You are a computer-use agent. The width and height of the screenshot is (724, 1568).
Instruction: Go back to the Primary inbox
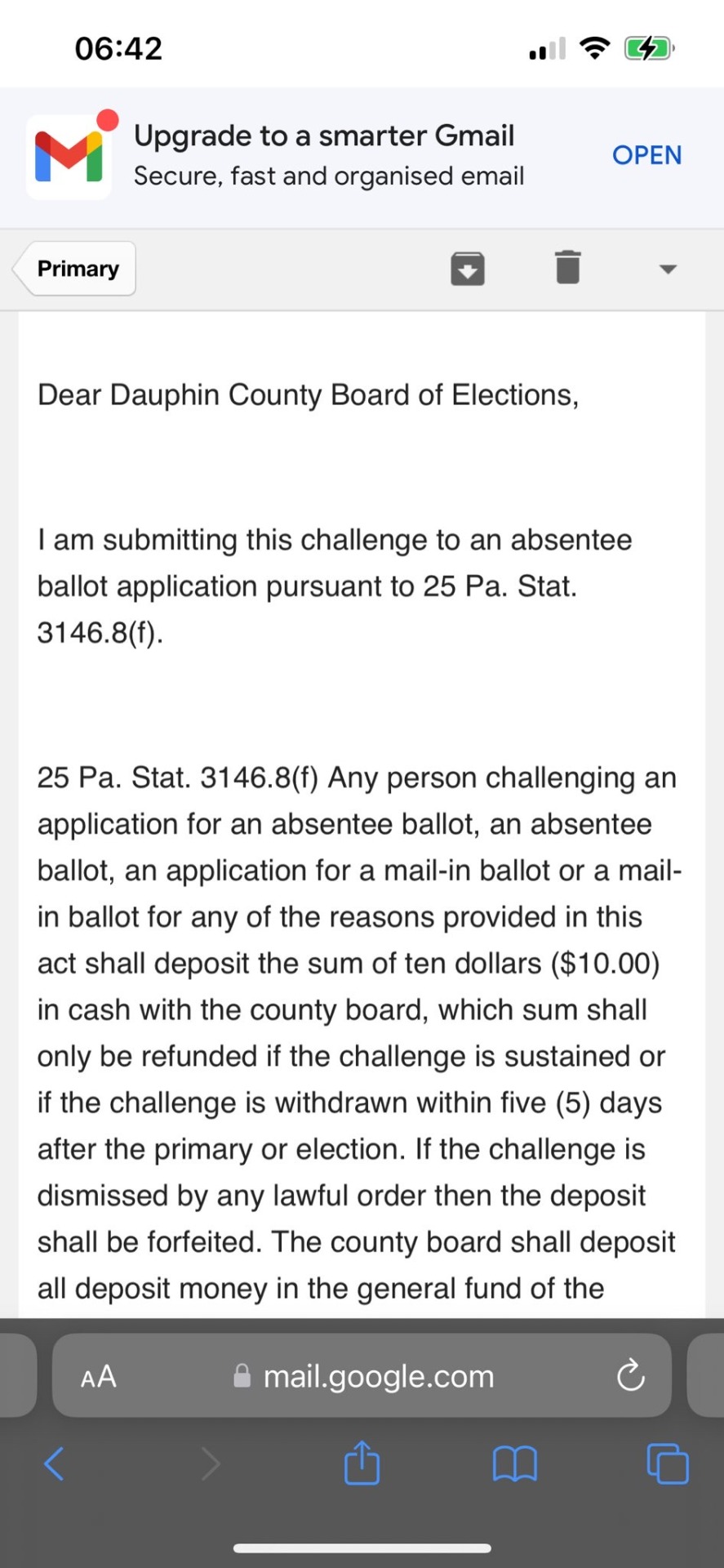tap(76, 269)
